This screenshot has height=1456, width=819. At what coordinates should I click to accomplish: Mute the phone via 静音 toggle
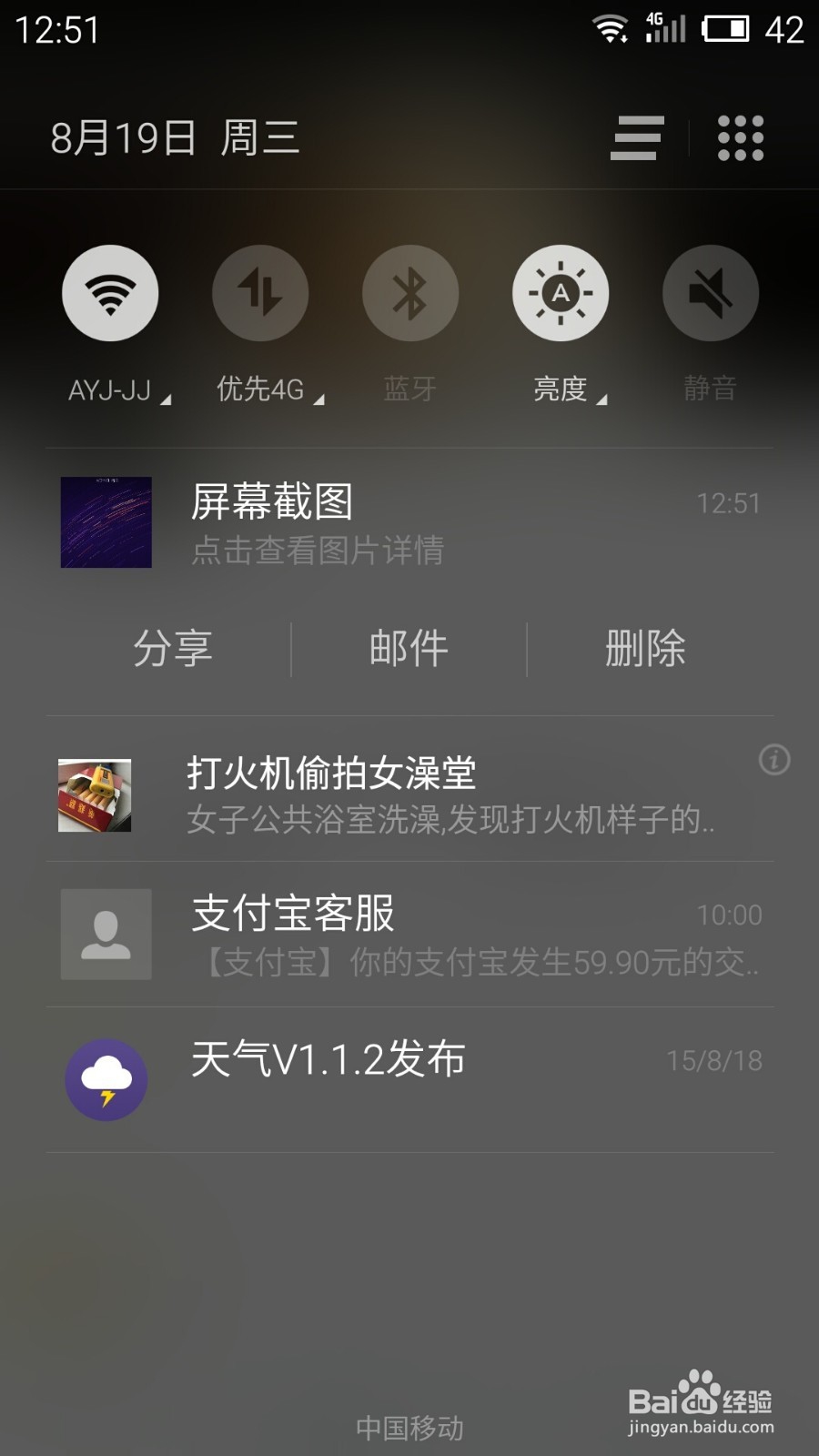[711, 292]
